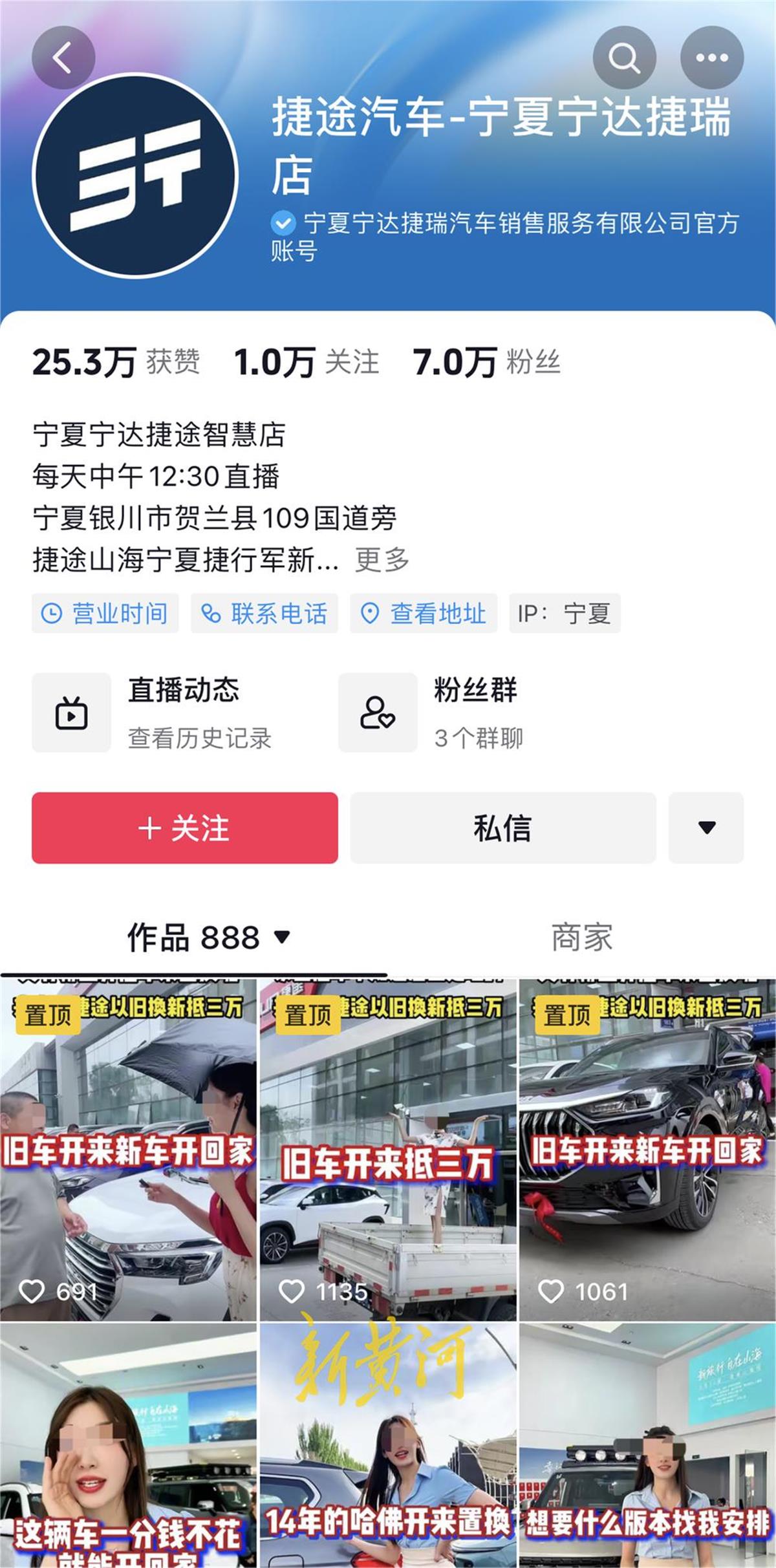Screen dimensions: 776x1568
Task: Tap 联系电话 to call the store
Action: point(264,613)
